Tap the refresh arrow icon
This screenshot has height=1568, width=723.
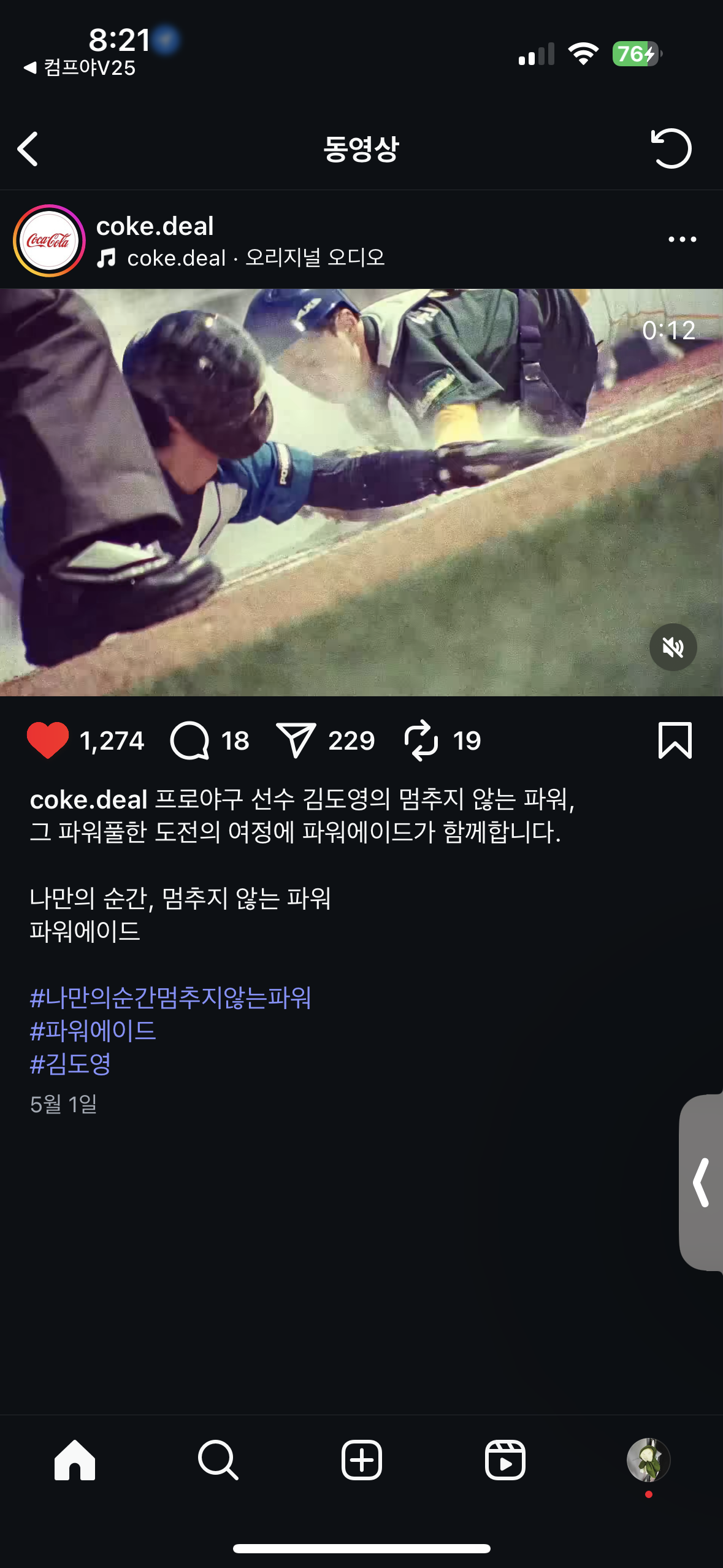(x=670, y=148)
